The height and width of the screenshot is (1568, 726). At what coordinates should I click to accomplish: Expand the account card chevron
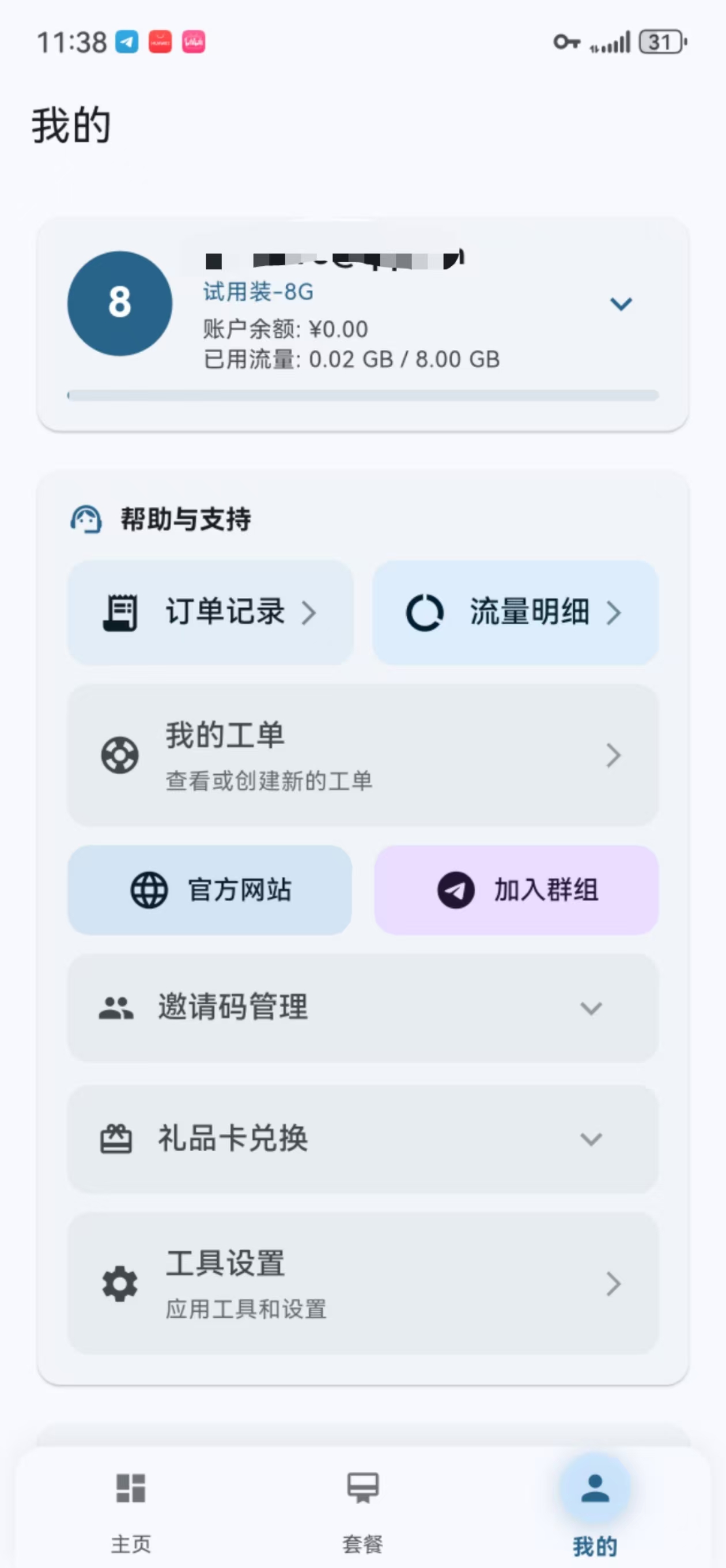point(621,304)
